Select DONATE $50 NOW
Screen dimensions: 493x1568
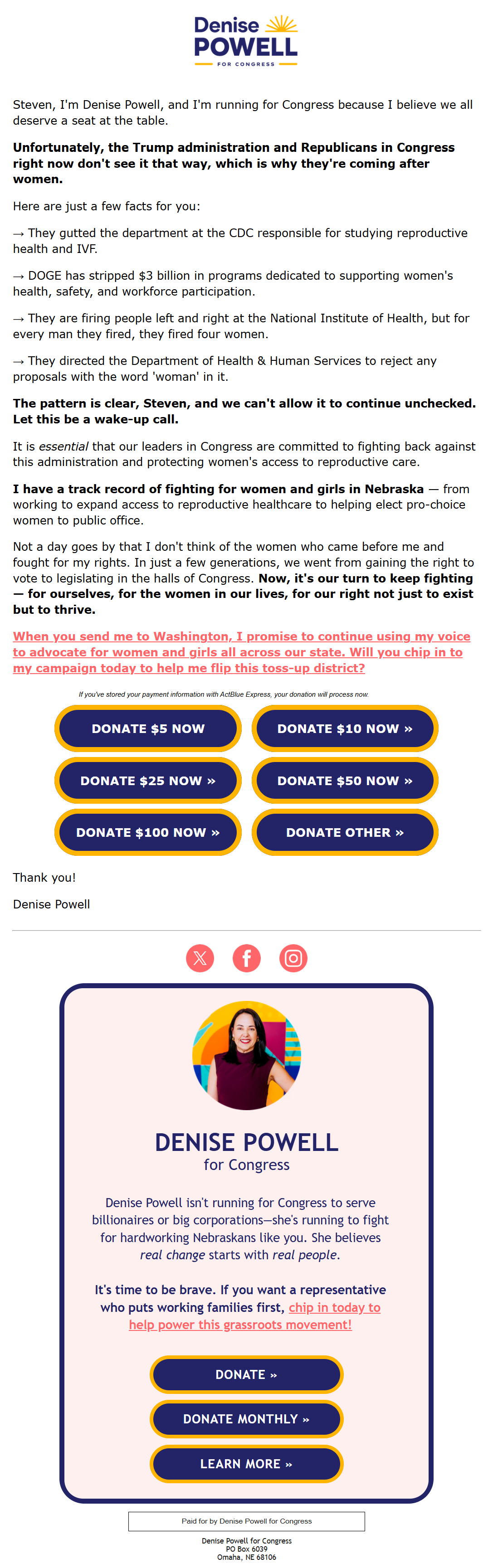345,780
